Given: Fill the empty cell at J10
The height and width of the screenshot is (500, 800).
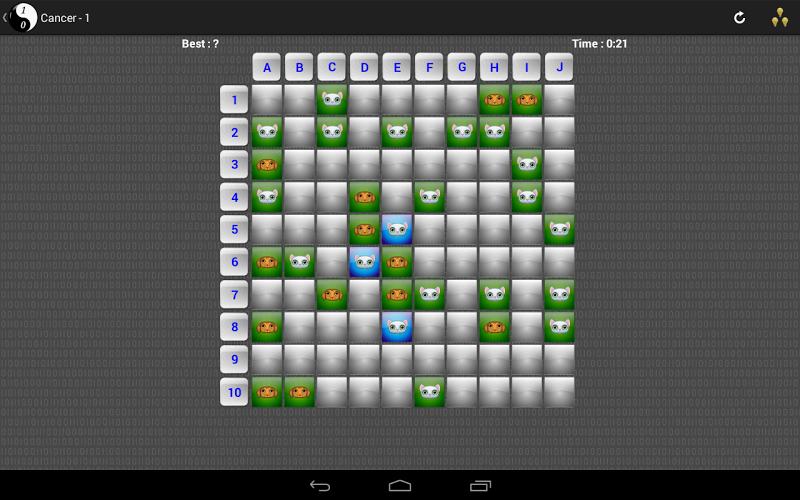Looking at the screenshot, I should tap(559, 392).
